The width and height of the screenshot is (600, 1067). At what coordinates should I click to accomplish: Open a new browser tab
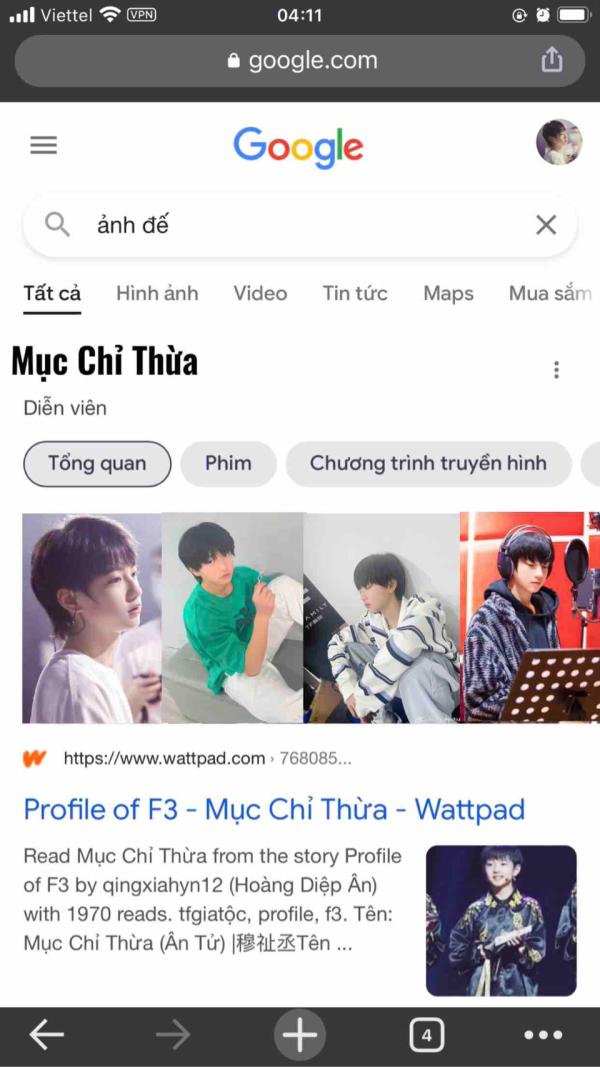(299, 1035)
